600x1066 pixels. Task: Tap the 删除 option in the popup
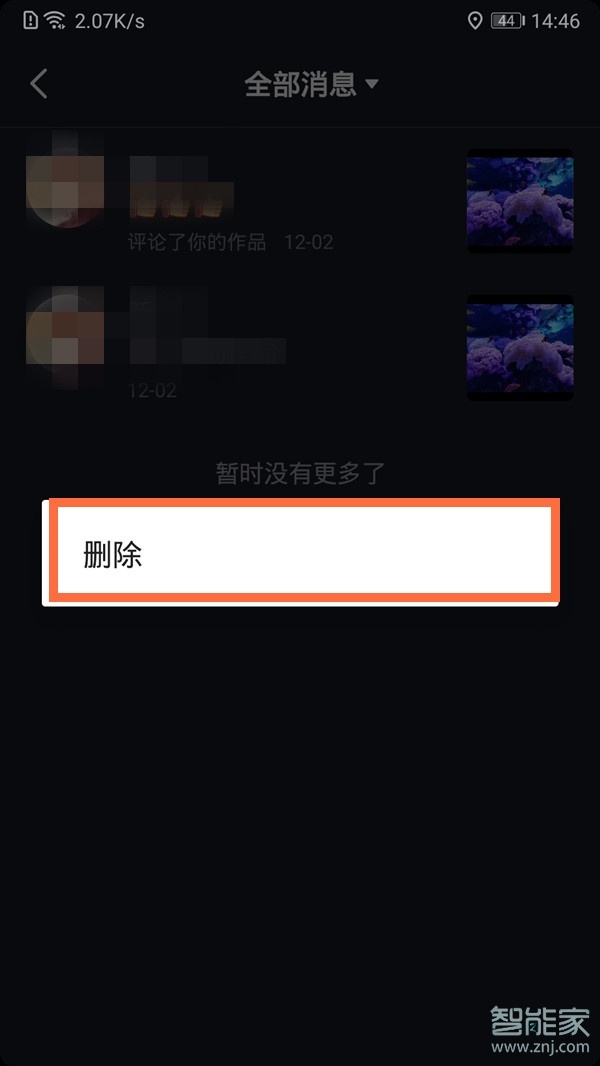300,554
